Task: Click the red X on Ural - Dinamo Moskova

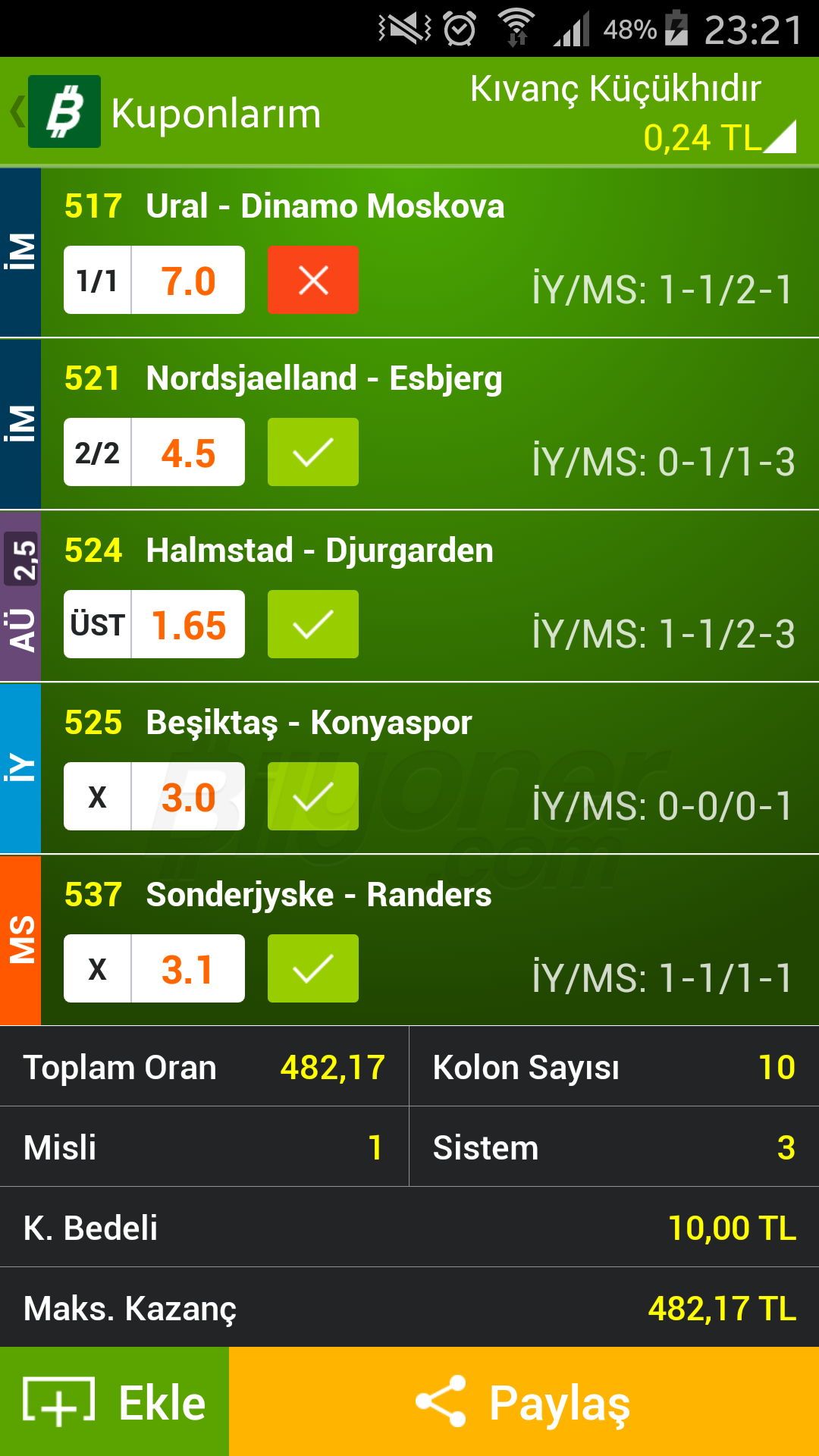Action: (312, 280)
